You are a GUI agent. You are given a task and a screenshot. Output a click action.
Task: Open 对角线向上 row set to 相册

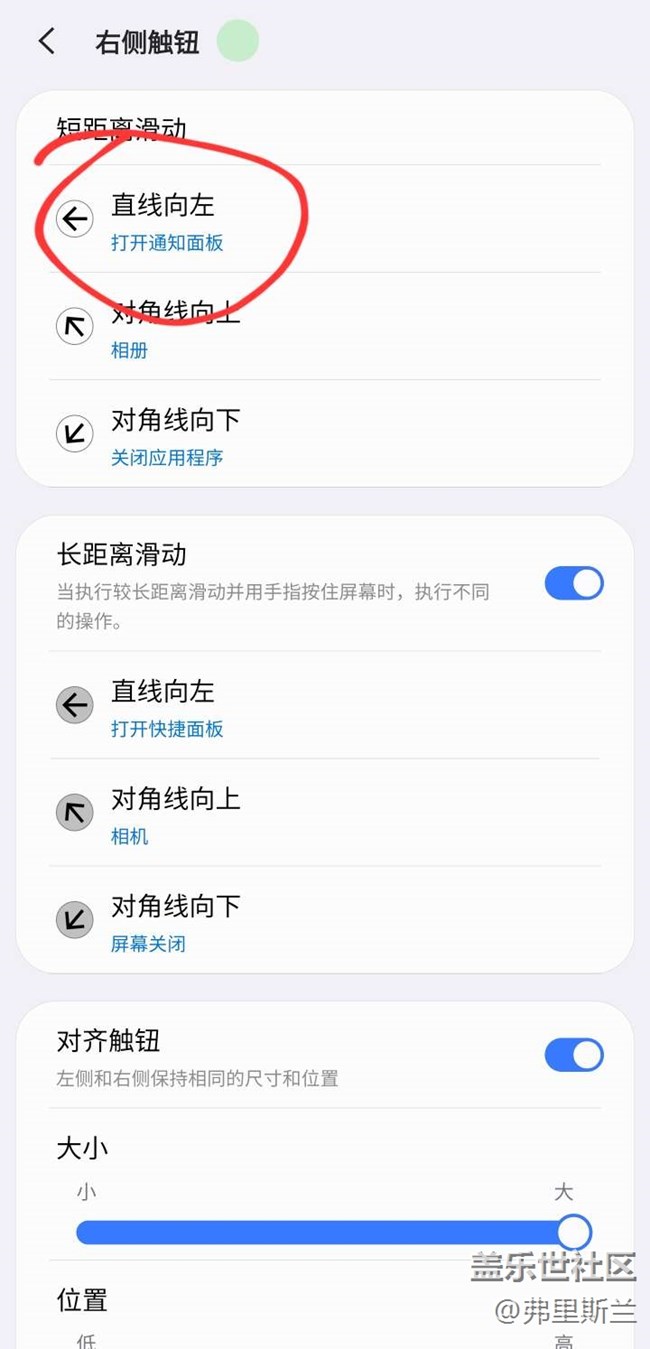325,326
